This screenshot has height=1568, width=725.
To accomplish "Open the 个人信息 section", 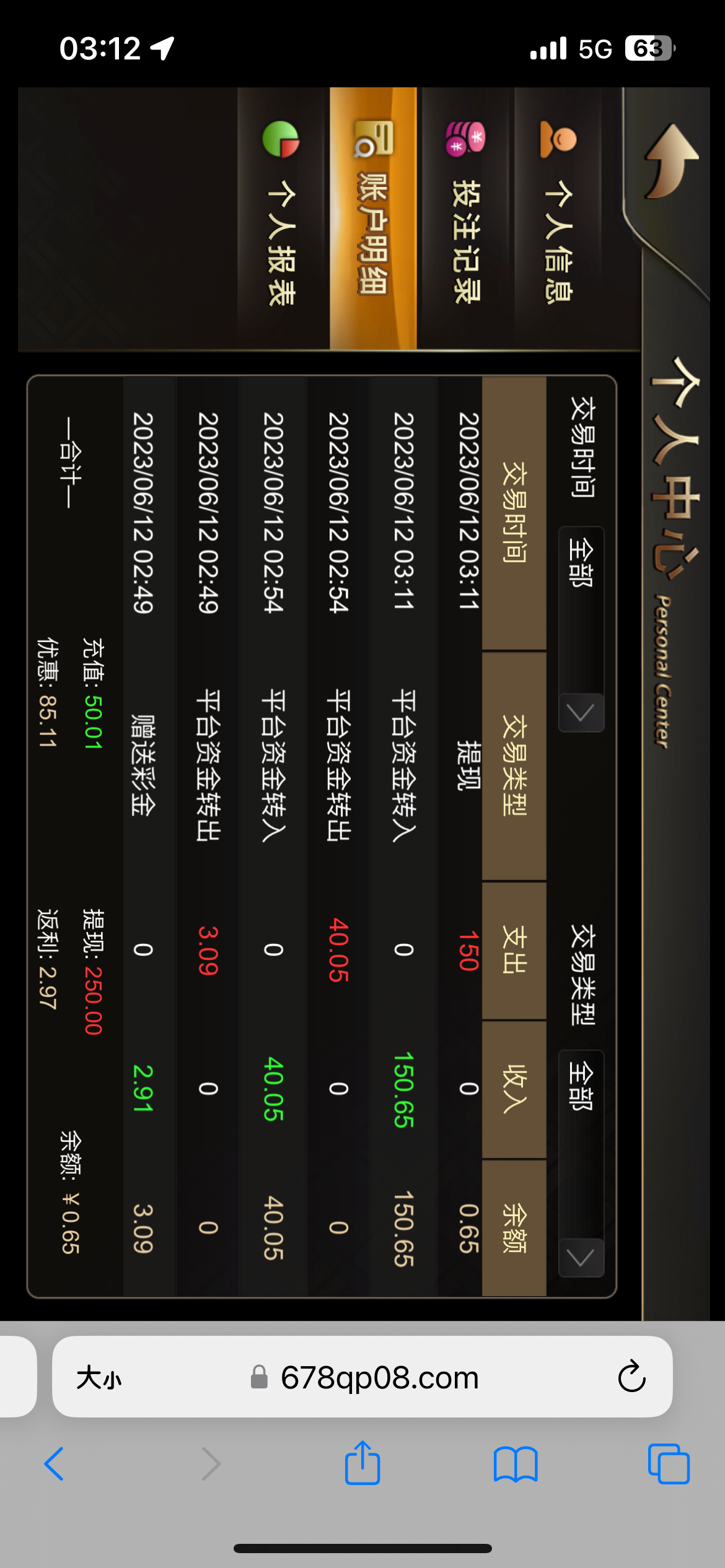I will coord(558,217).
